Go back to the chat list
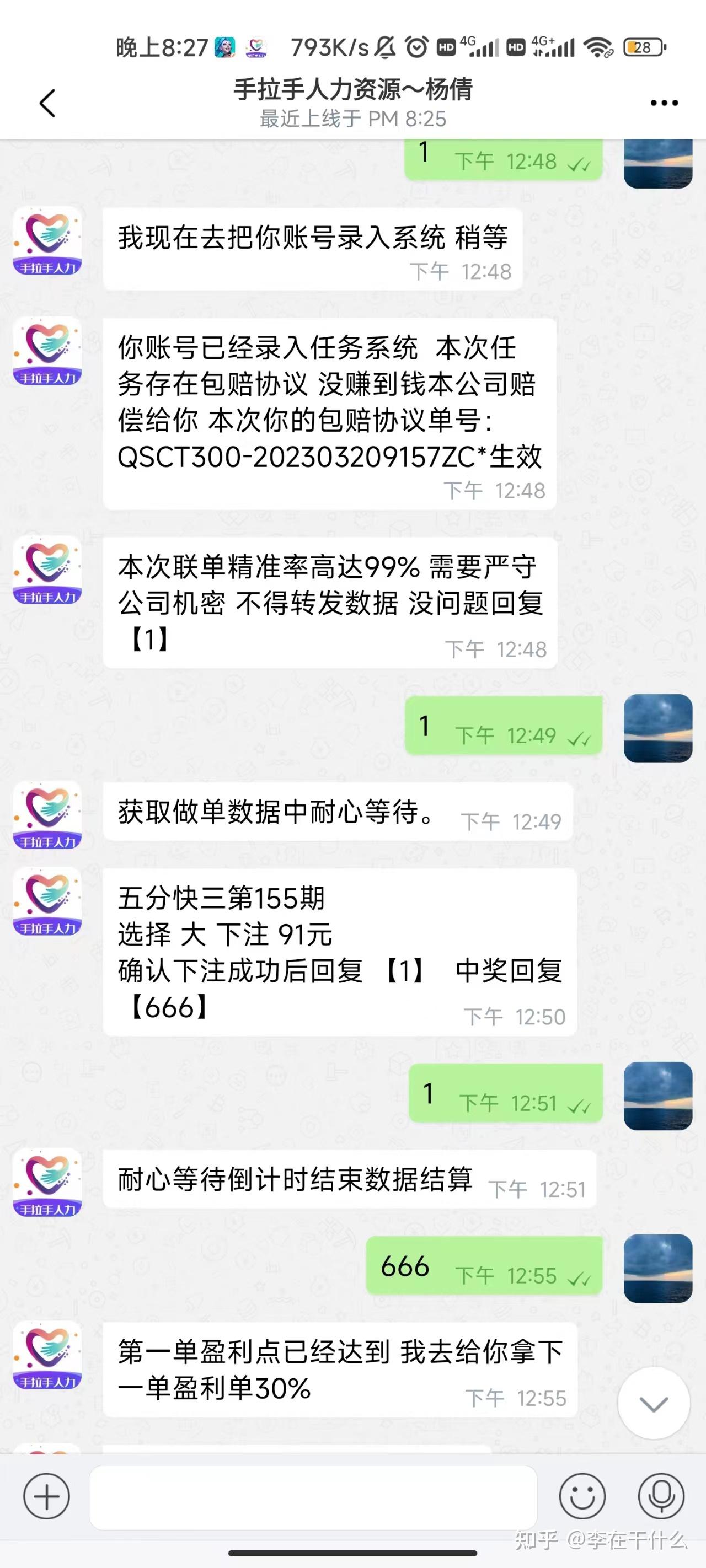 pyautogui.click(x=47, y=103)
